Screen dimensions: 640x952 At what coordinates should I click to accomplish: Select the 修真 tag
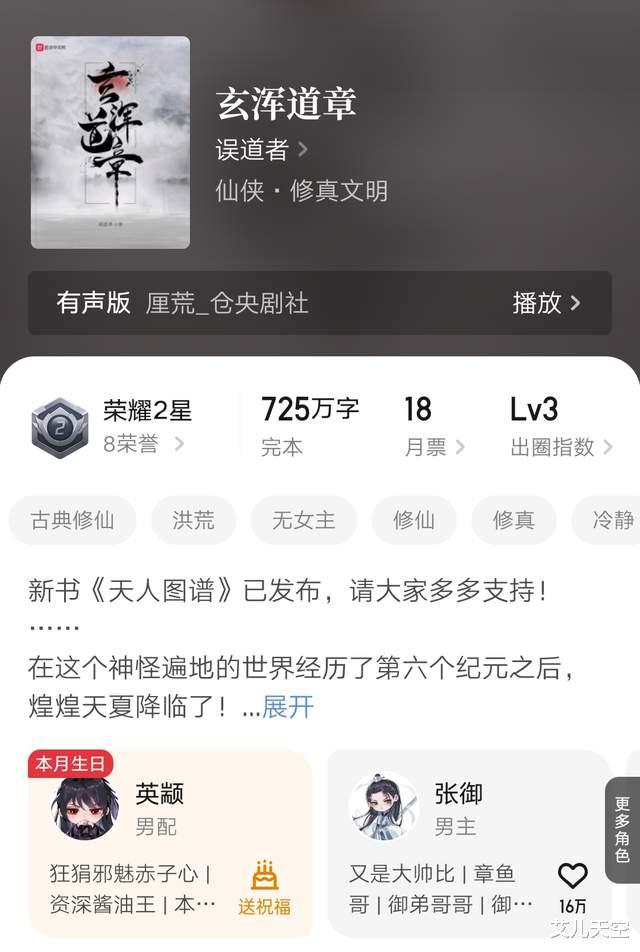click(x=514, y=520)
